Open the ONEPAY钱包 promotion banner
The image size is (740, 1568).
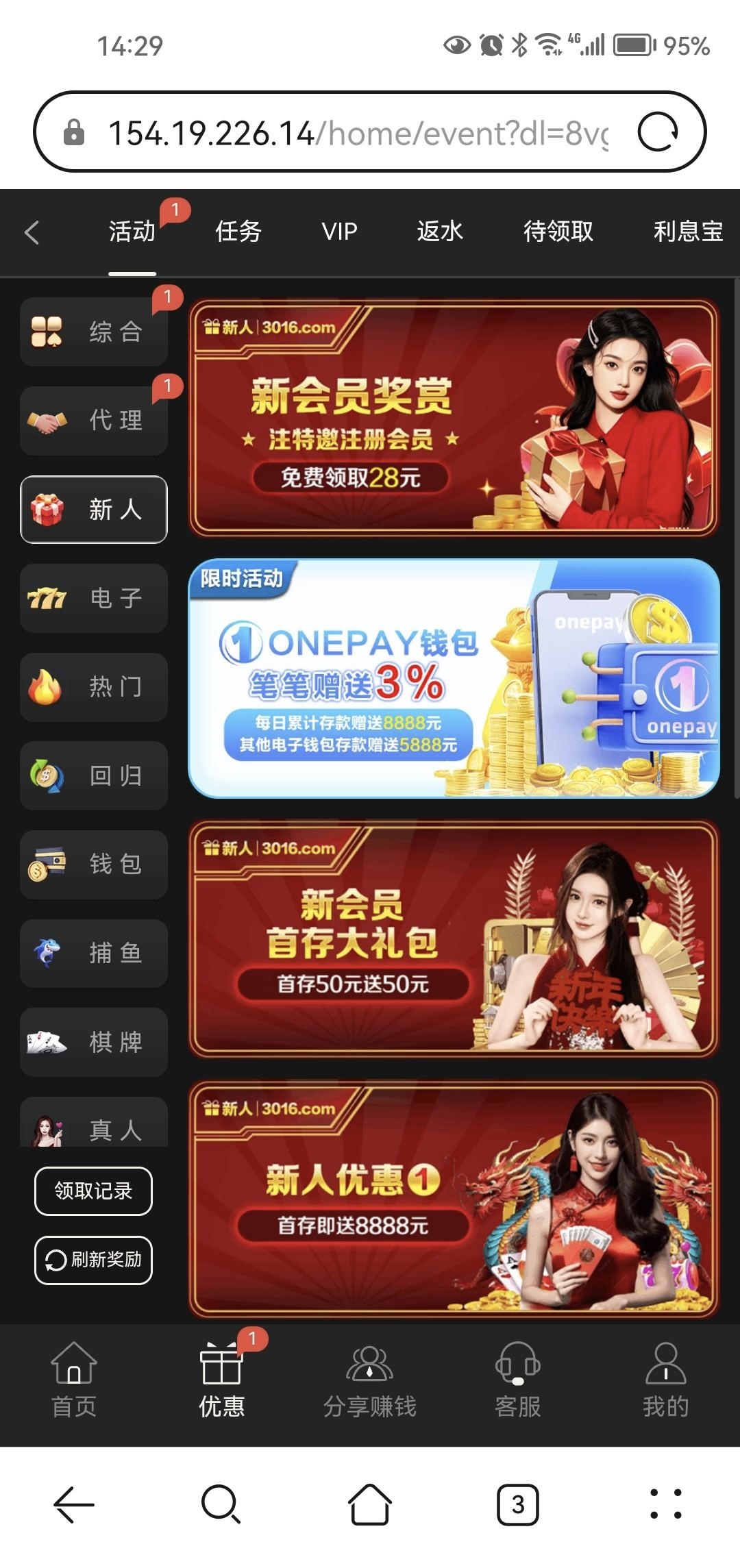point(454,678)
